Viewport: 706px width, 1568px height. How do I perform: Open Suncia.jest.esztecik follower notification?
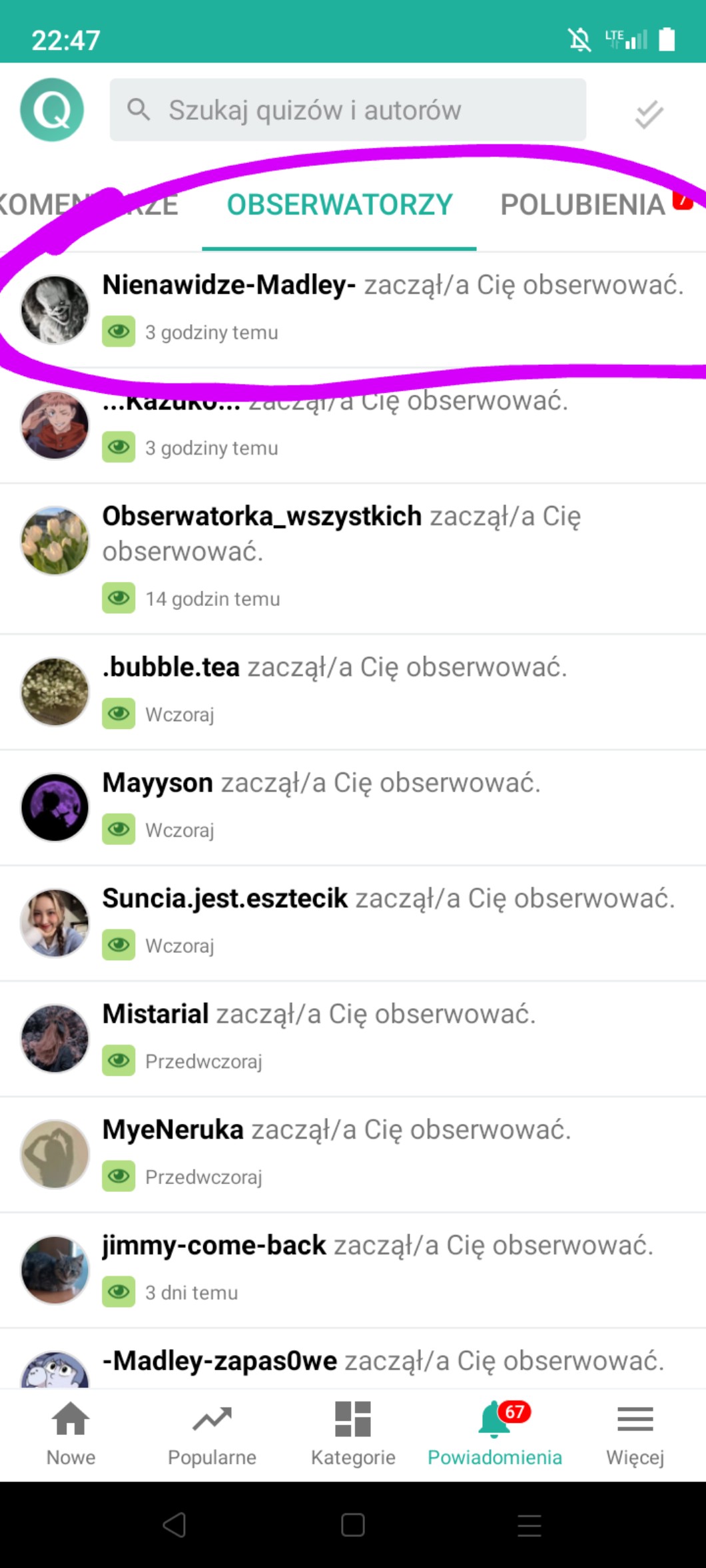coord(353,923)
